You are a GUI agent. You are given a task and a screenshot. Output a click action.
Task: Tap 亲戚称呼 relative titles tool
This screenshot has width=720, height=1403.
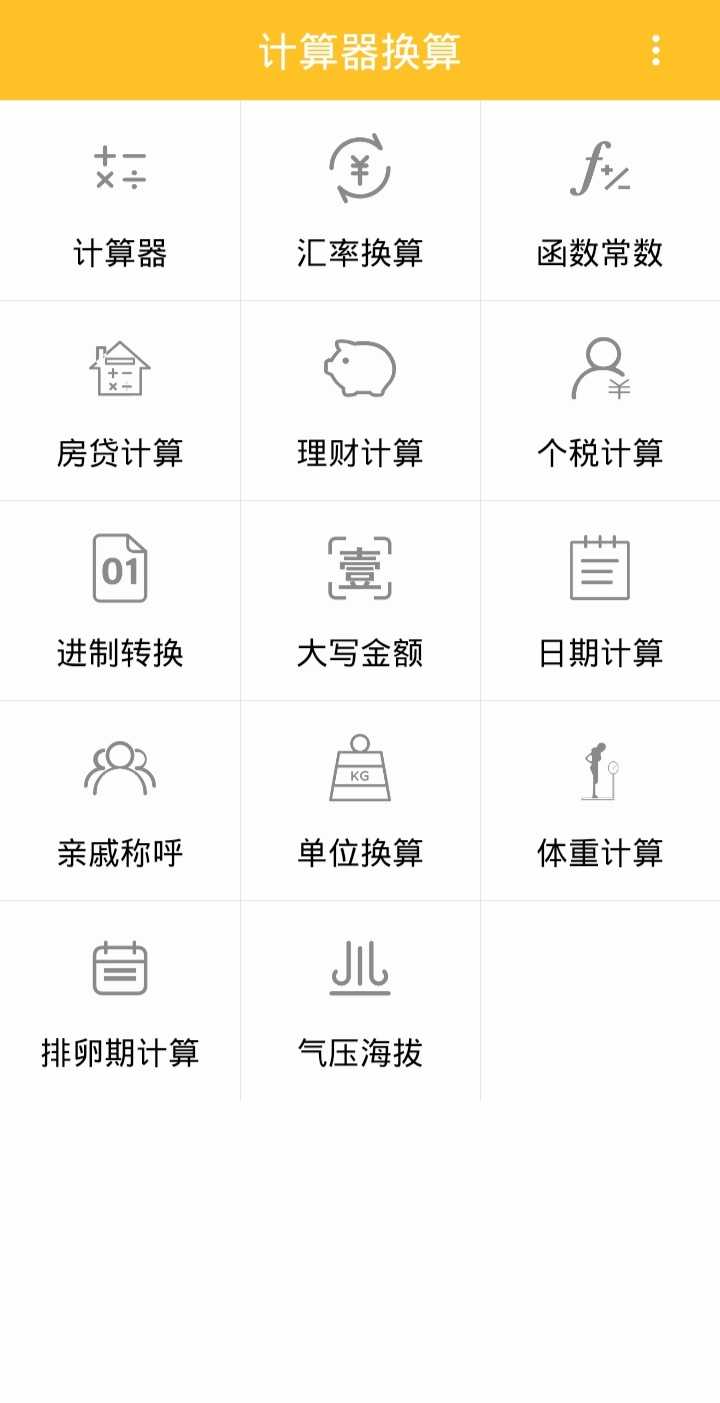[120, 801]
